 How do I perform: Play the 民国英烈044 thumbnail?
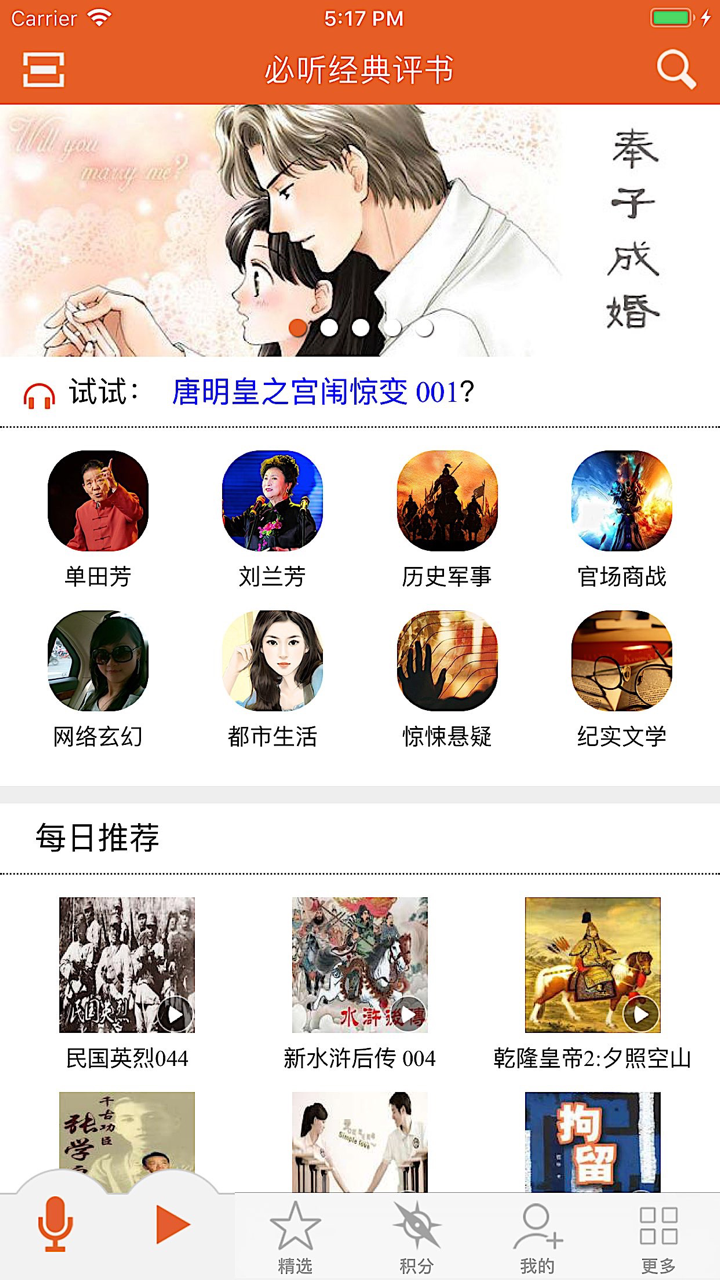click(x=126, y=963)
